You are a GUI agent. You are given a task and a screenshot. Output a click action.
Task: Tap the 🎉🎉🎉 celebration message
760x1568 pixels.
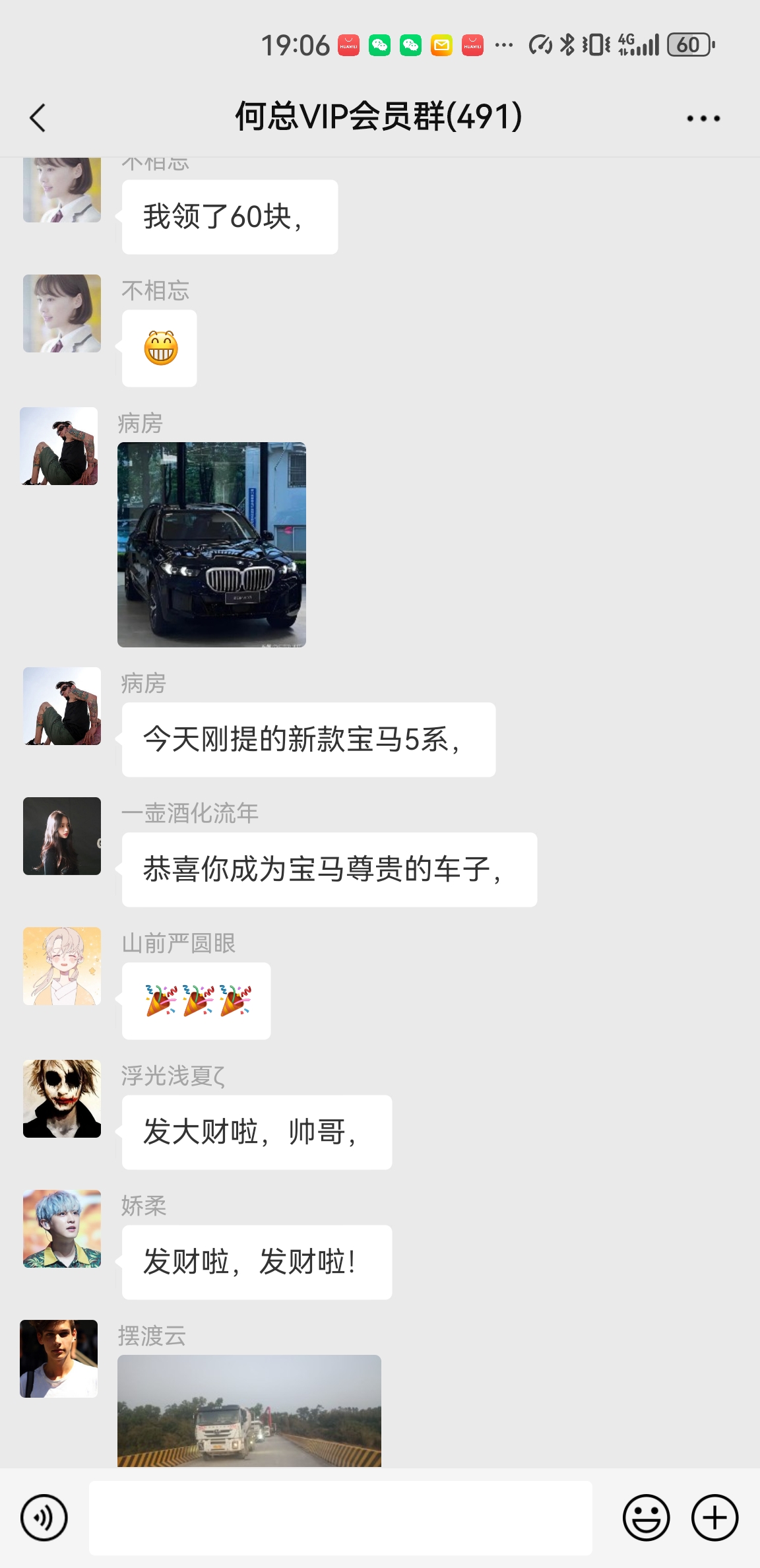195,1000
